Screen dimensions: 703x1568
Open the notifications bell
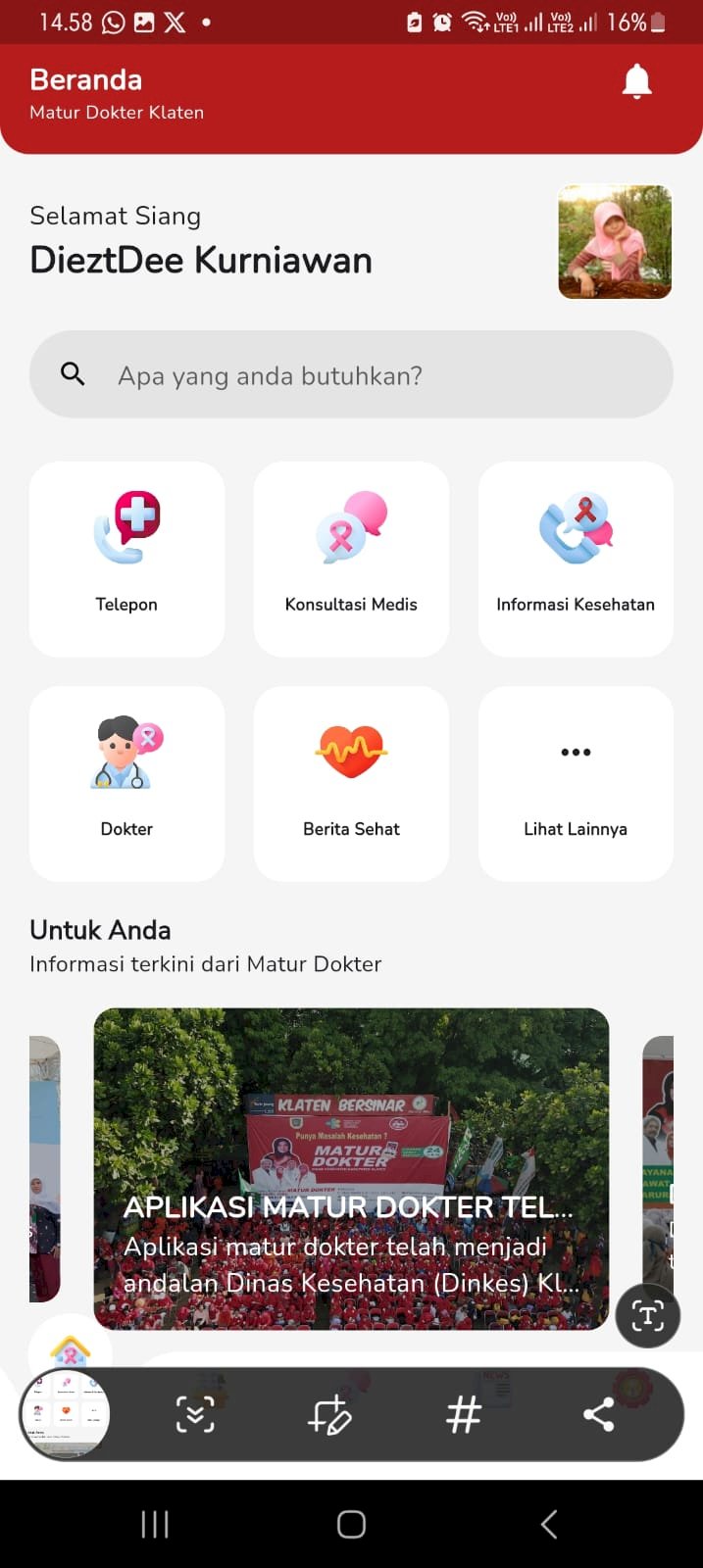point(636,81)
